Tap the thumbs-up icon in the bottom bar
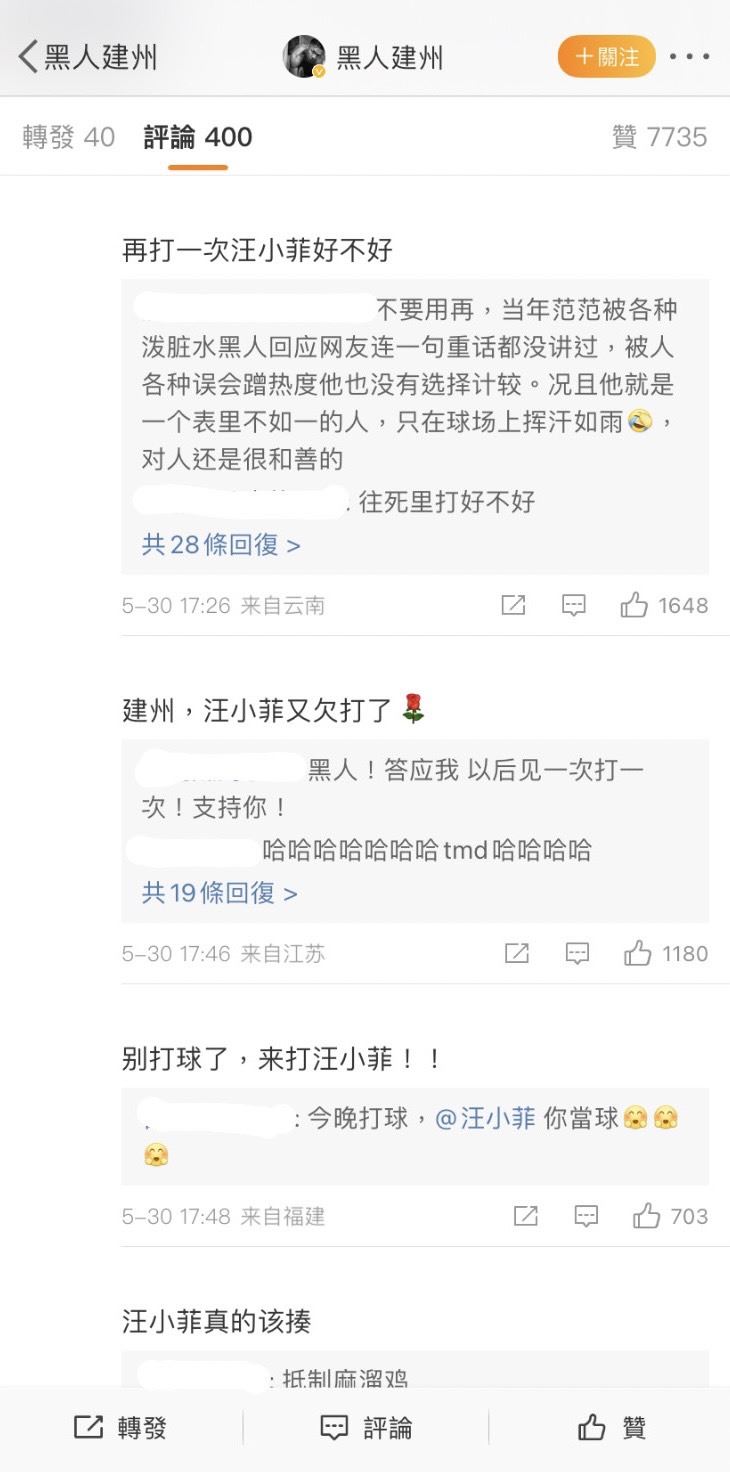 pos(594,1428)
